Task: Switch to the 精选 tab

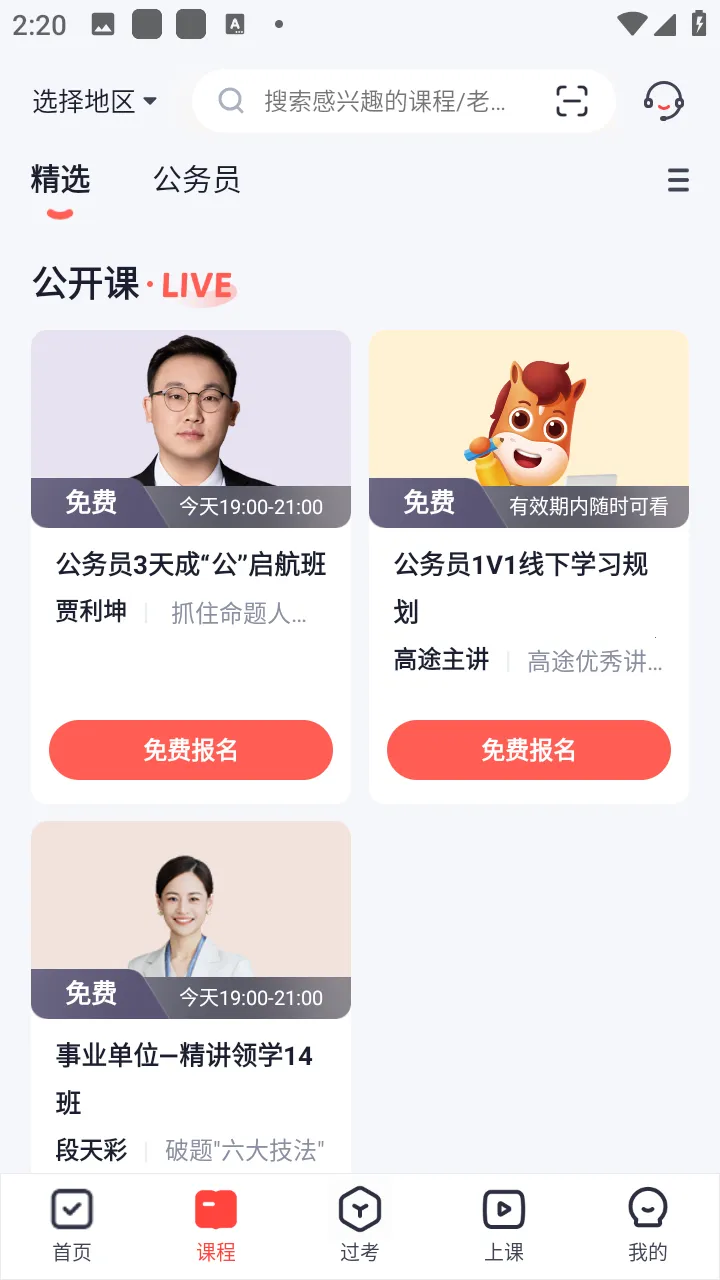Action: pos(61,181)
